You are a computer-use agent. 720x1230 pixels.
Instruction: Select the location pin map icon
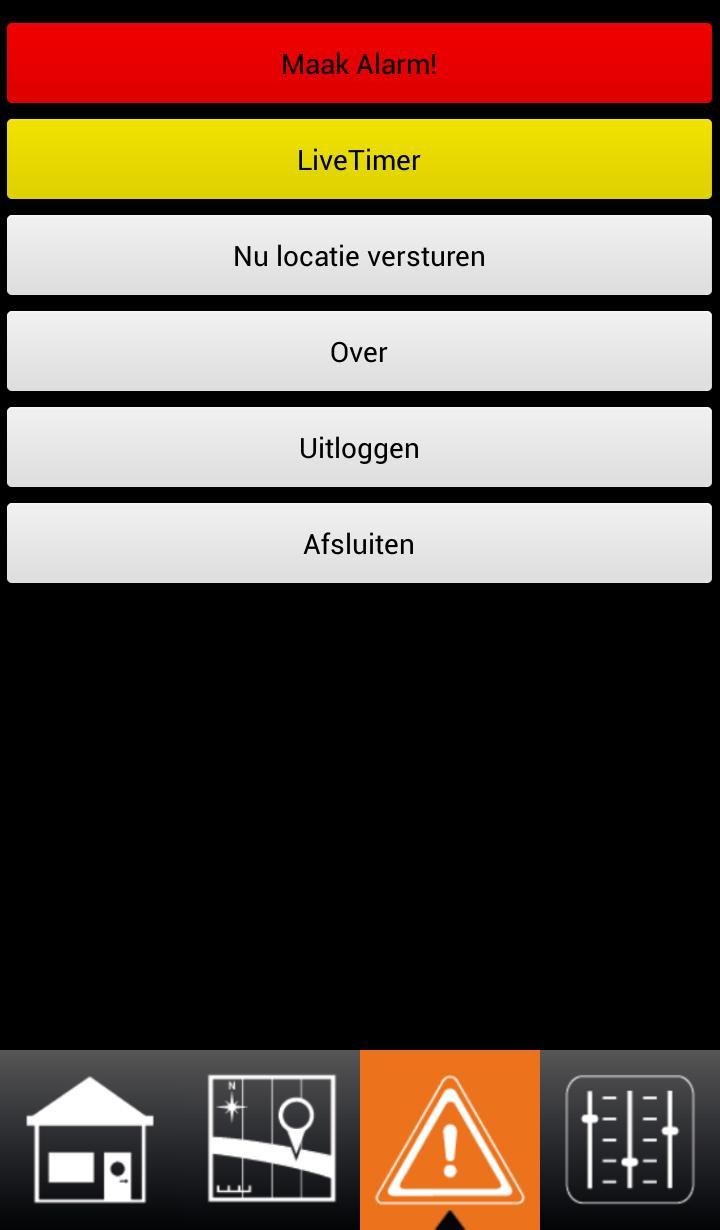tap(270, 1138)
